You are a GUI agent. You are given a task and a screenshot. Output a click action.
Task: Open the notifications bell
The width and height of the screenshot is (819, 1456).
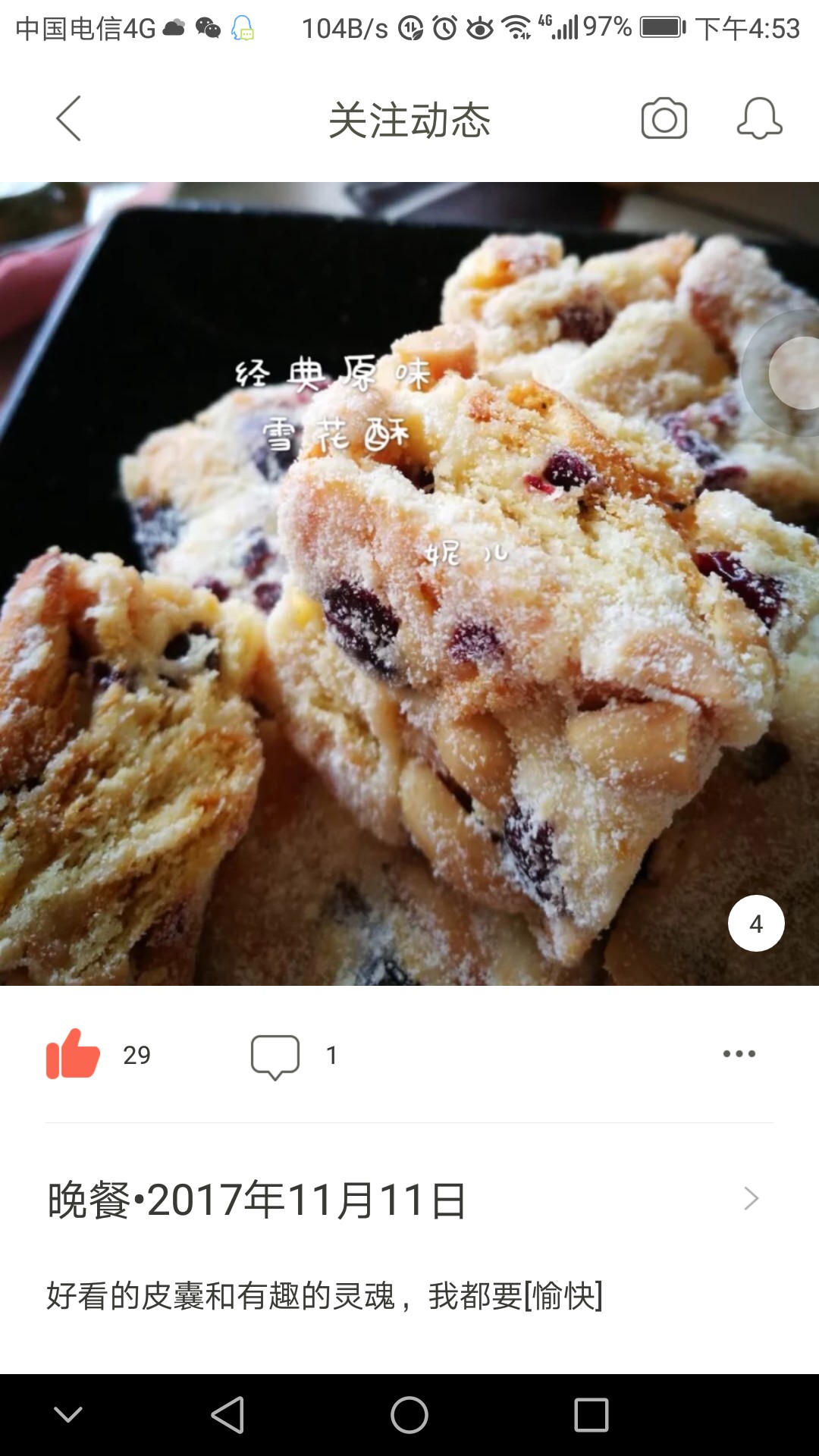pos(759,119)
